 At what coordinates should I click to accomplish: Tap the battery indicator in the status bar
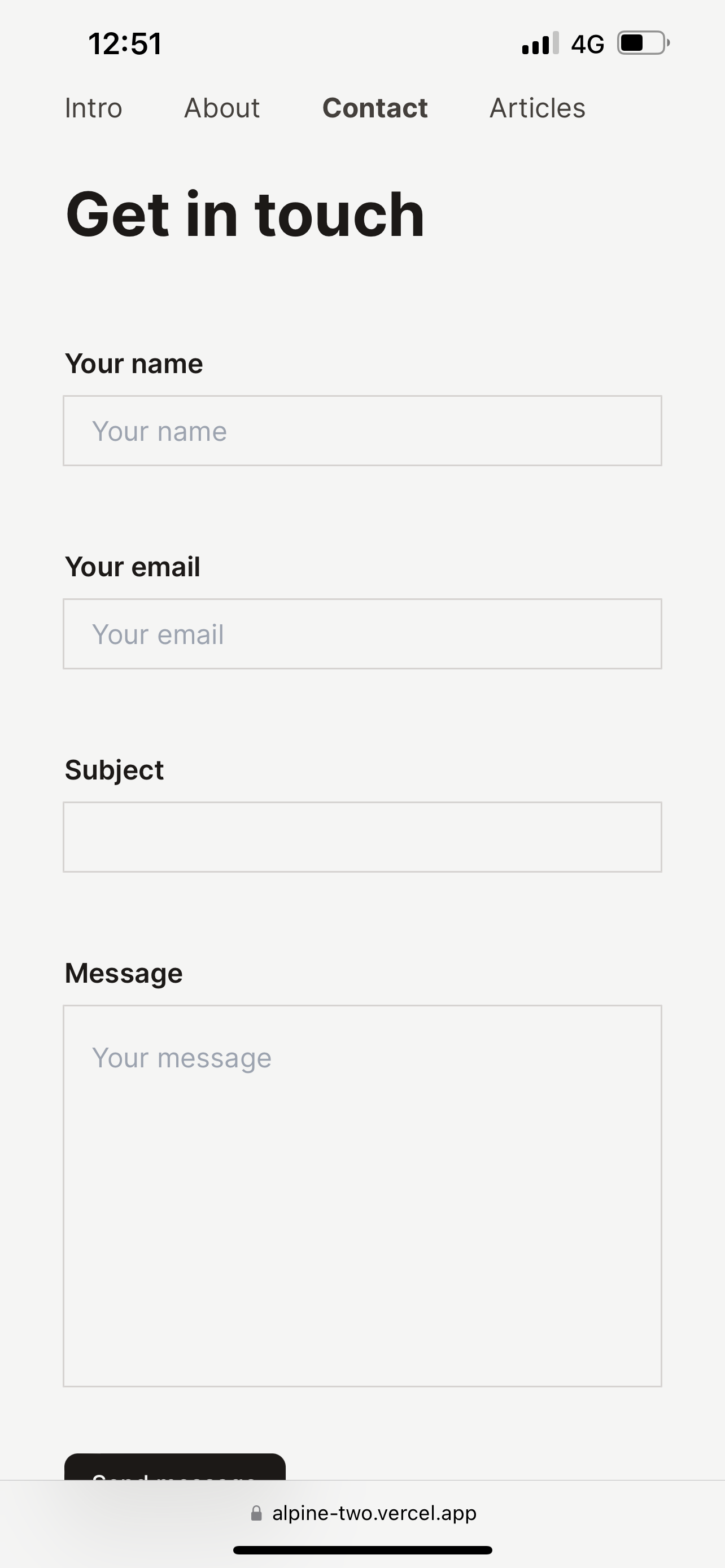coord(639,42)
